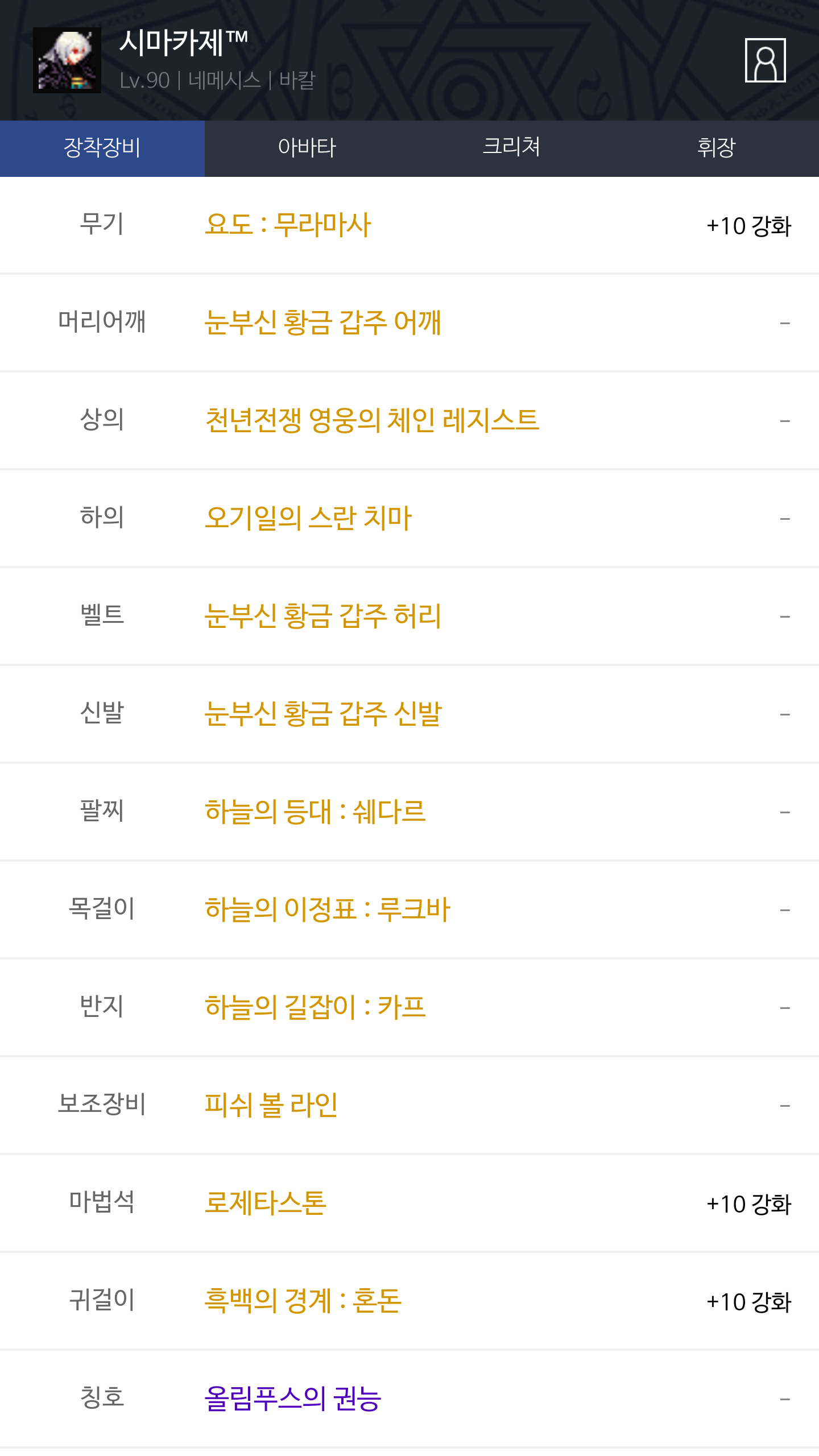Tap the 로제타스톤 magic stone
The image size is (819, 1456).
click(266, 1203)
